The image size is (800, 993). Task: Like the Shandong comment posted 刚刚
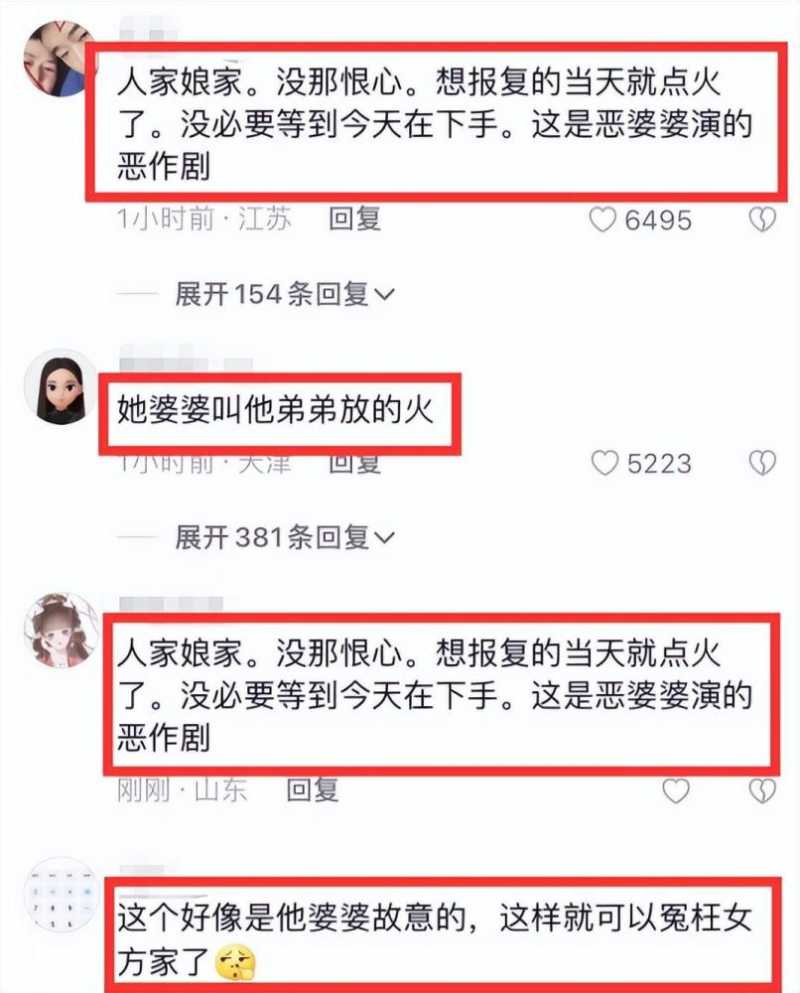(x=676, y=792)
